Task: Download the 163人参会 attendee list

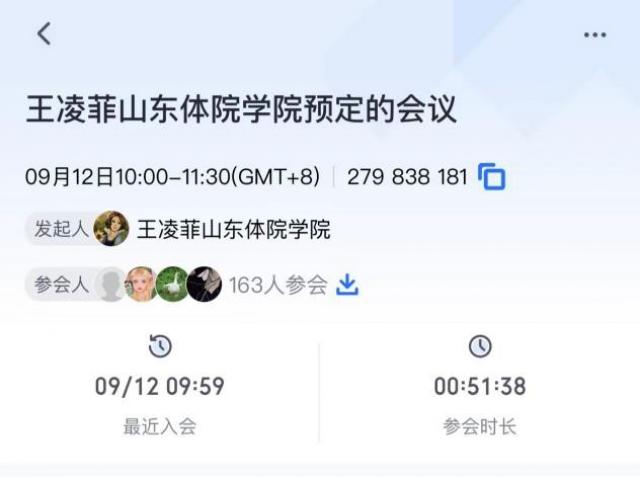Action: (x=347, y=285)
